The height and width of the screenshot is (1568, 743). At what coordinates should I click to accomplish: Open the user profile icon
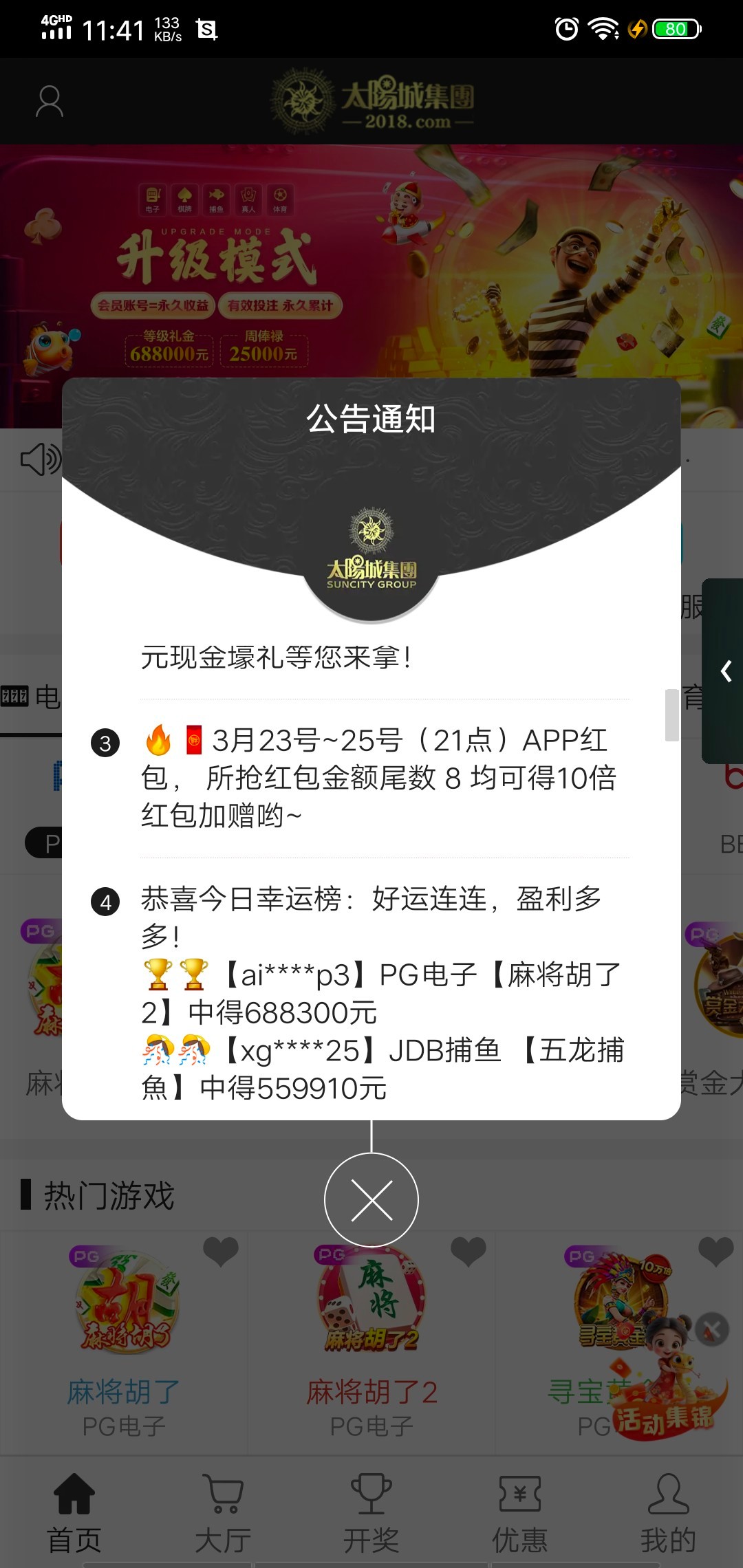point(50,102)
